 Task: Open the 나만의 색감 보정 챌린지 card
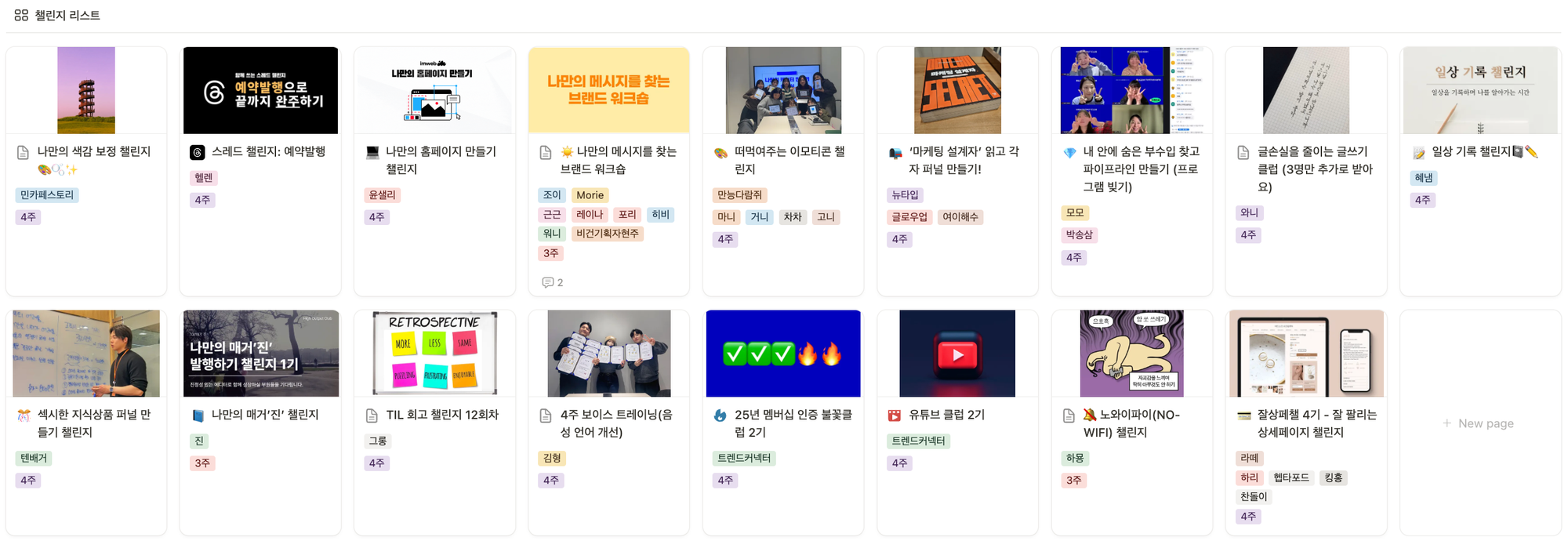click(94, 151)
